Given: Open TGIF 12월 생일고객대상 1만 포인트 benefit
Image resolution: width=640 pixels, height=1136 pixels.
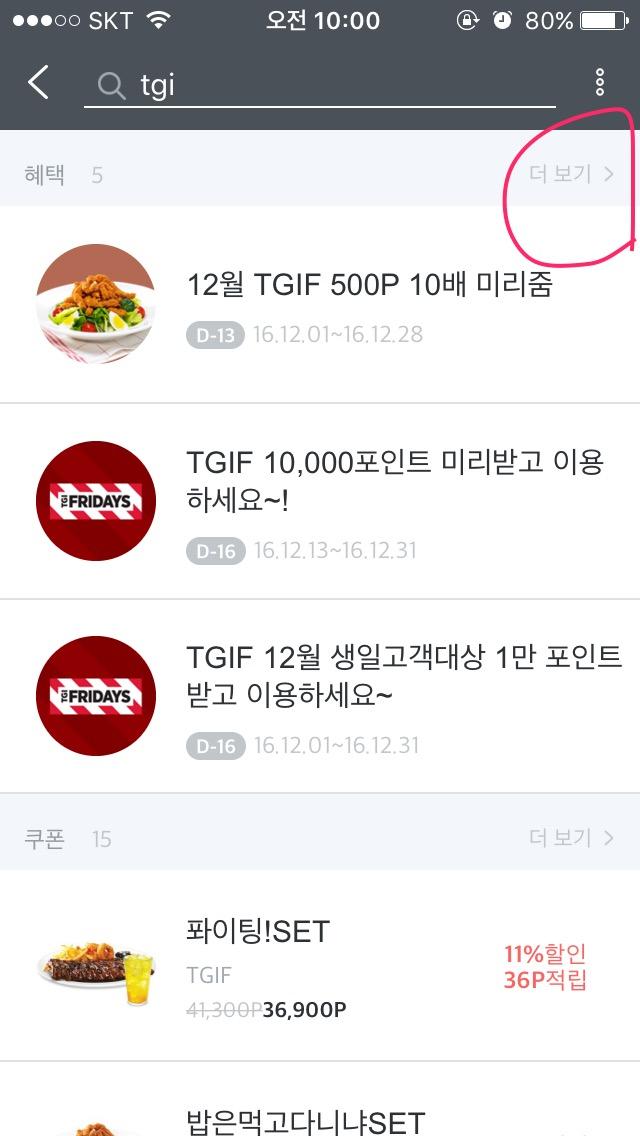Looking at the screenshot, I should point(403,675).
